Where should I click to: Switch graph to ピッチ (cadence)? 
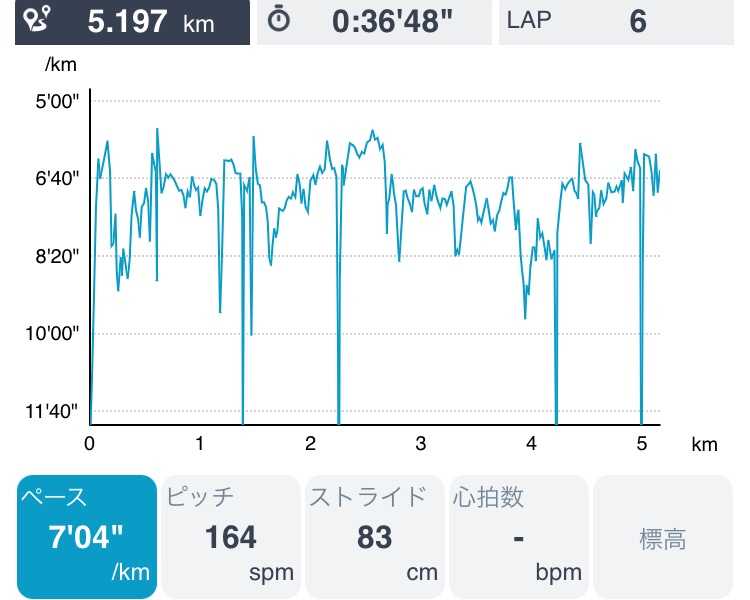[x=230, y=537]
